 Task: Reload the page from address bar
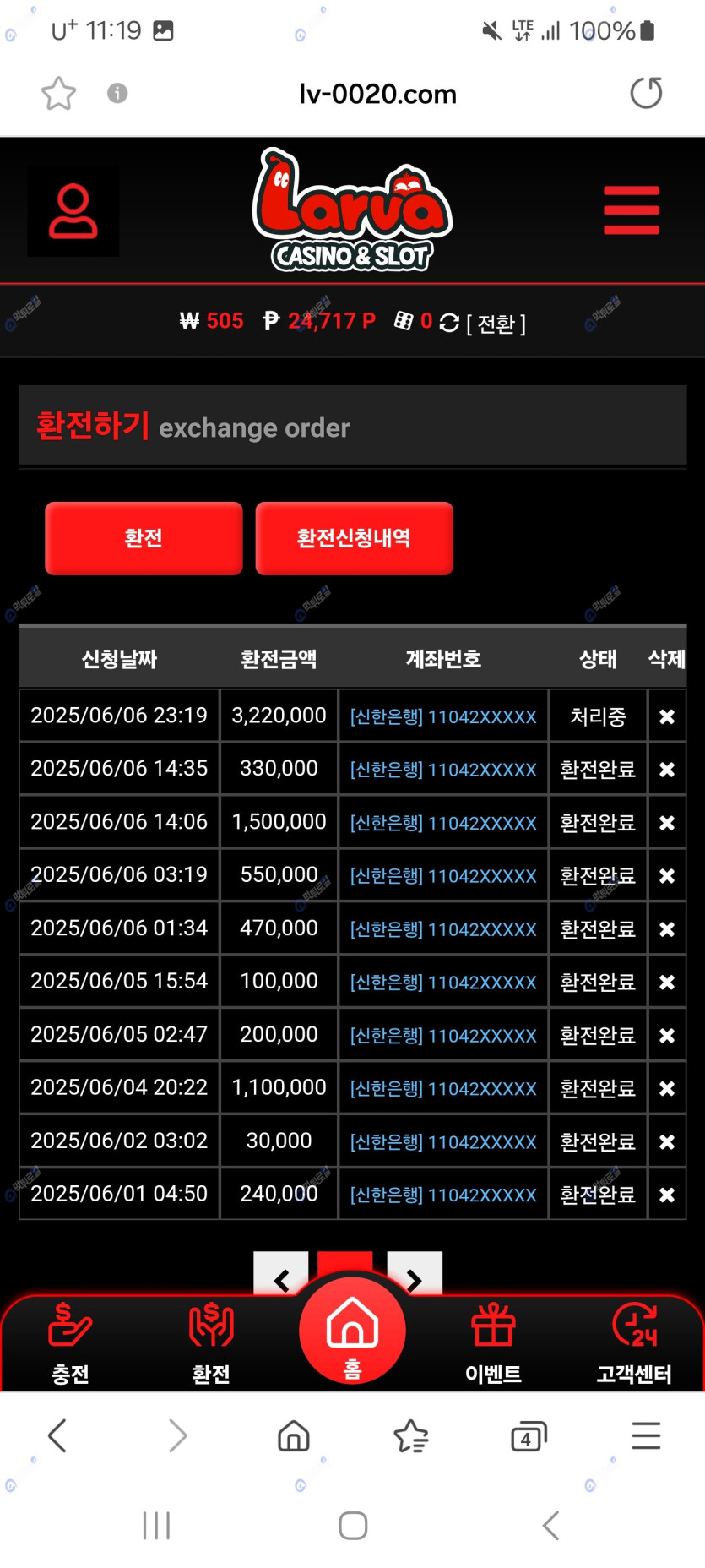[x=646, y=93]
